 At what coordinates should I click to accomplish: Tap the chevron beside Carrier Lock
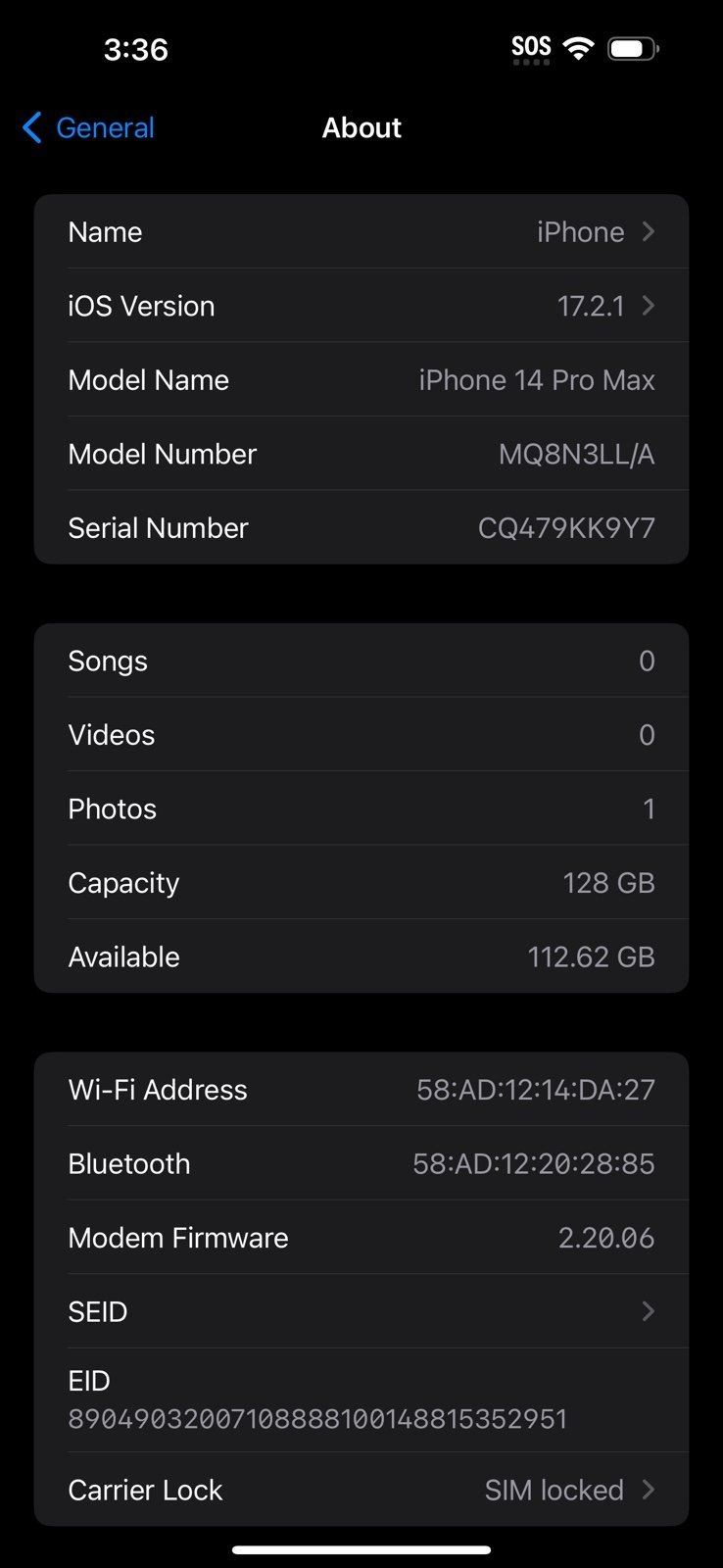point(648,1490)
